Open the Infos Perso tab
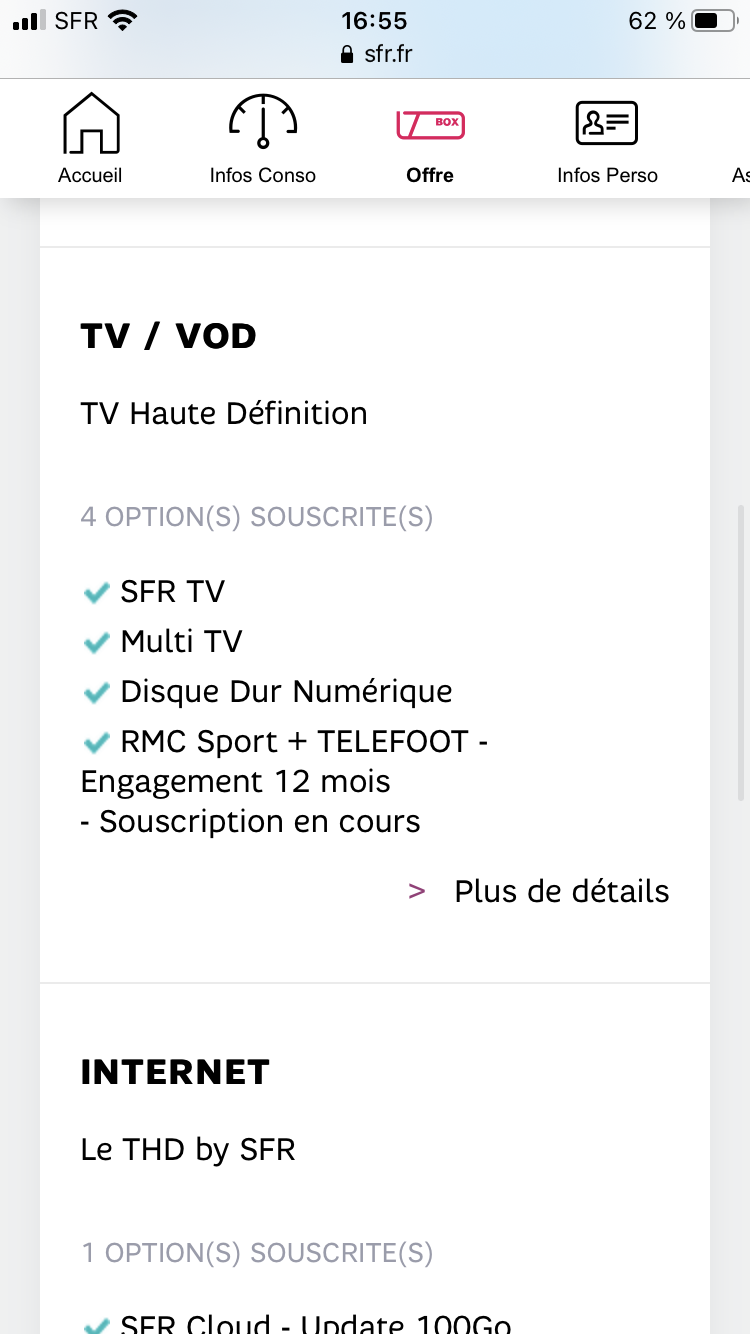750x1334 pixels. (x=607, y=140)
